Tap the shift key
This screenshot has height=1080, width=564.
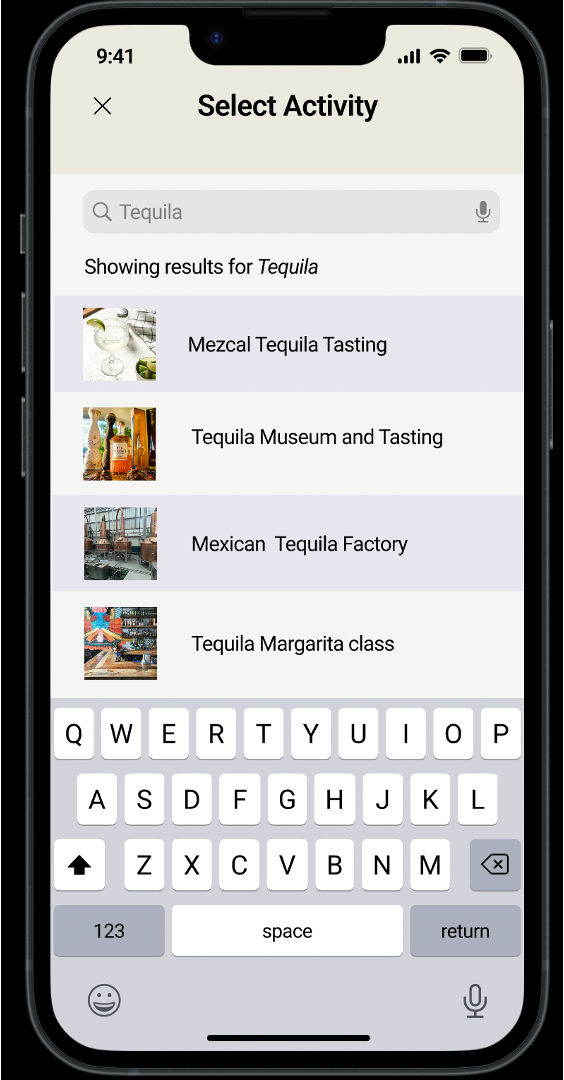80,865
